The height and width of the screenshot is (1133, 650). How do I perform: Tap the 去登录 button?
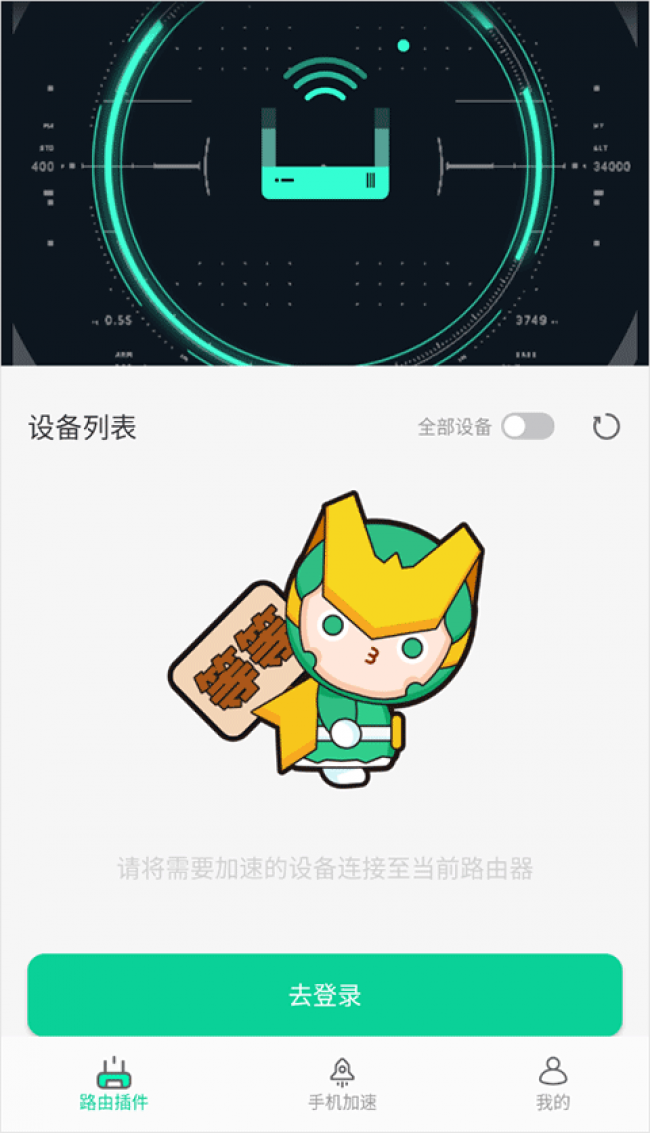(325, 995)
